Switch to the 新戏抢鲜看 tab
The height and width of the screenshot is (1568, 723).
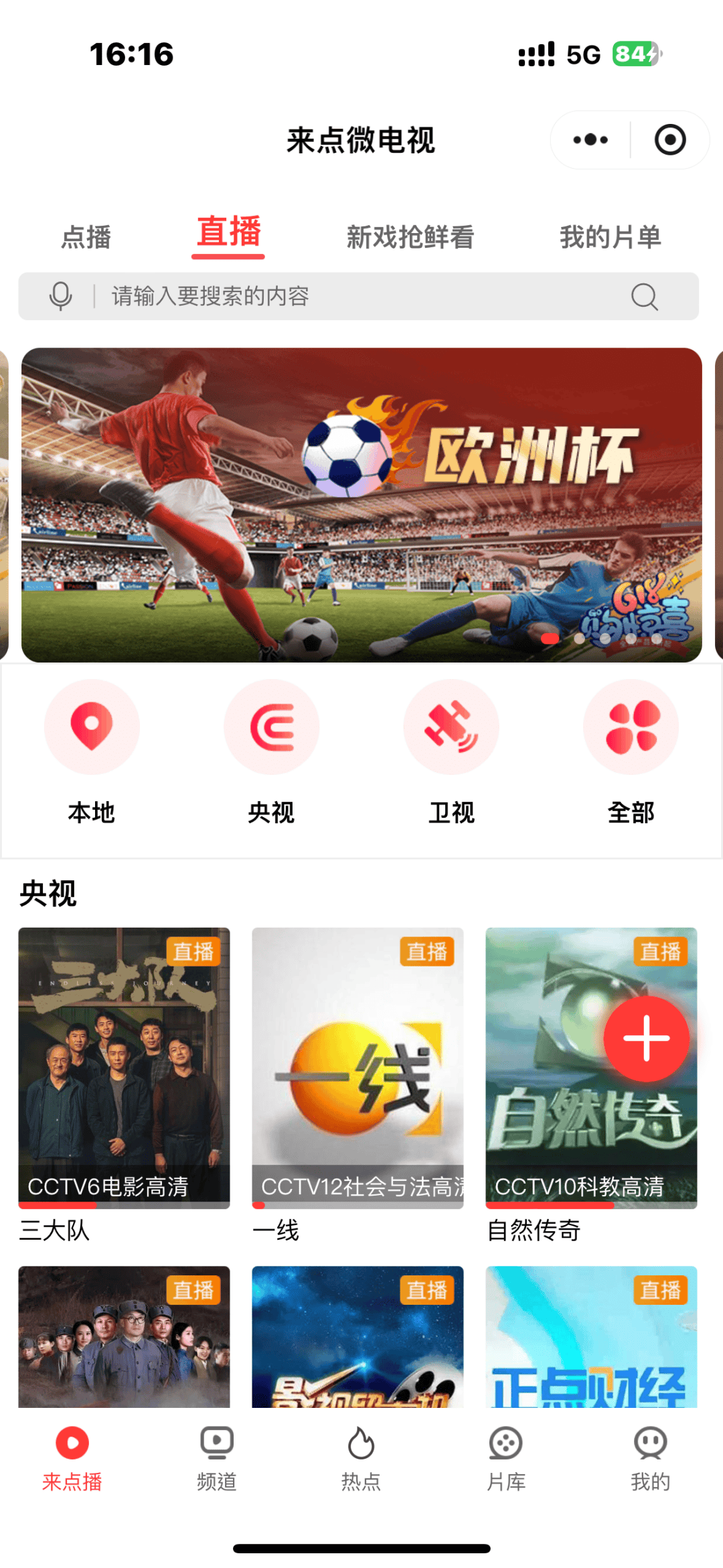[x=410, y=237]
